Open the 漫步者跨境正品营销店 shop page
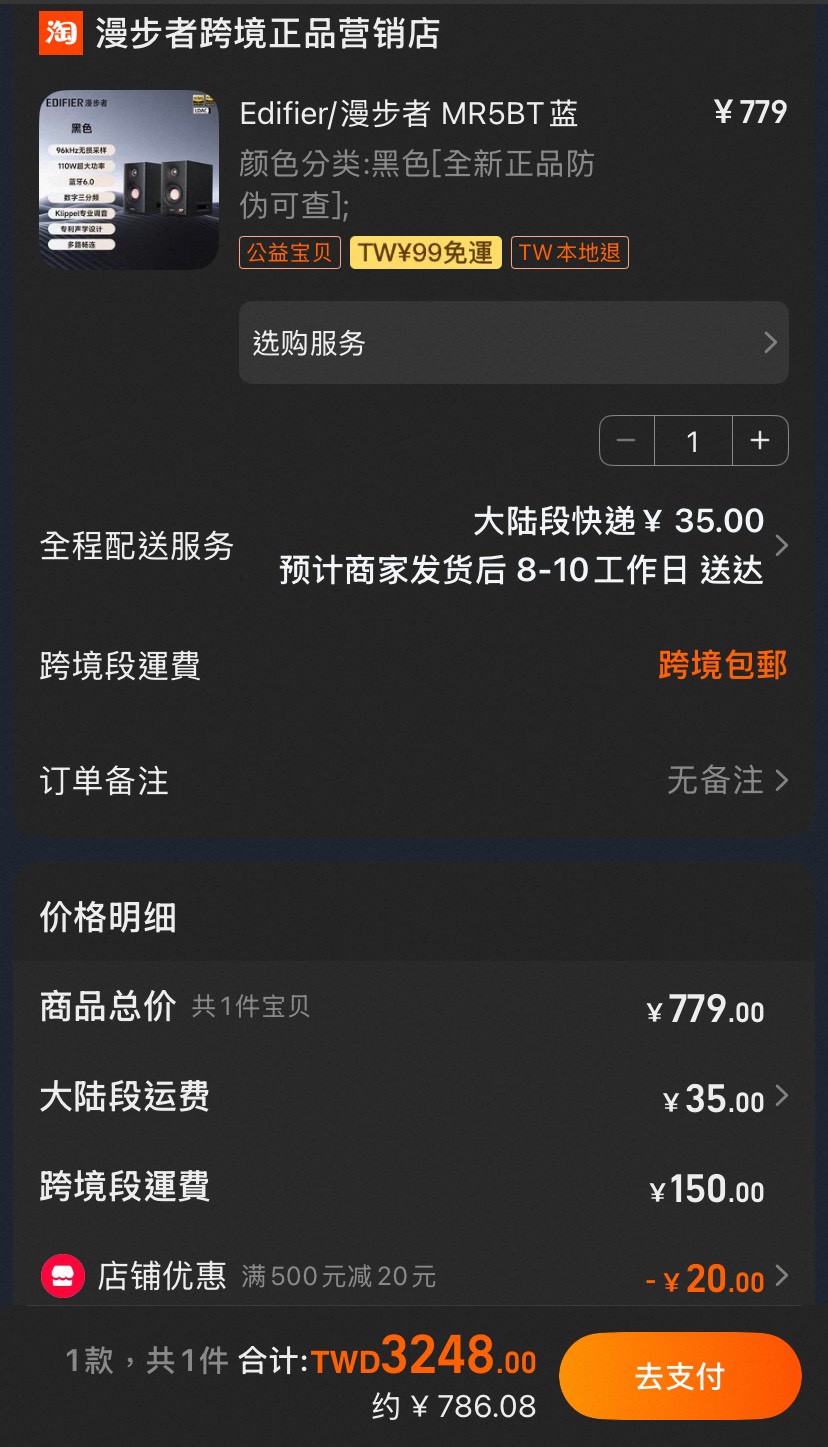The width and height of the screenshot is (828, 1447). point(240,34)
